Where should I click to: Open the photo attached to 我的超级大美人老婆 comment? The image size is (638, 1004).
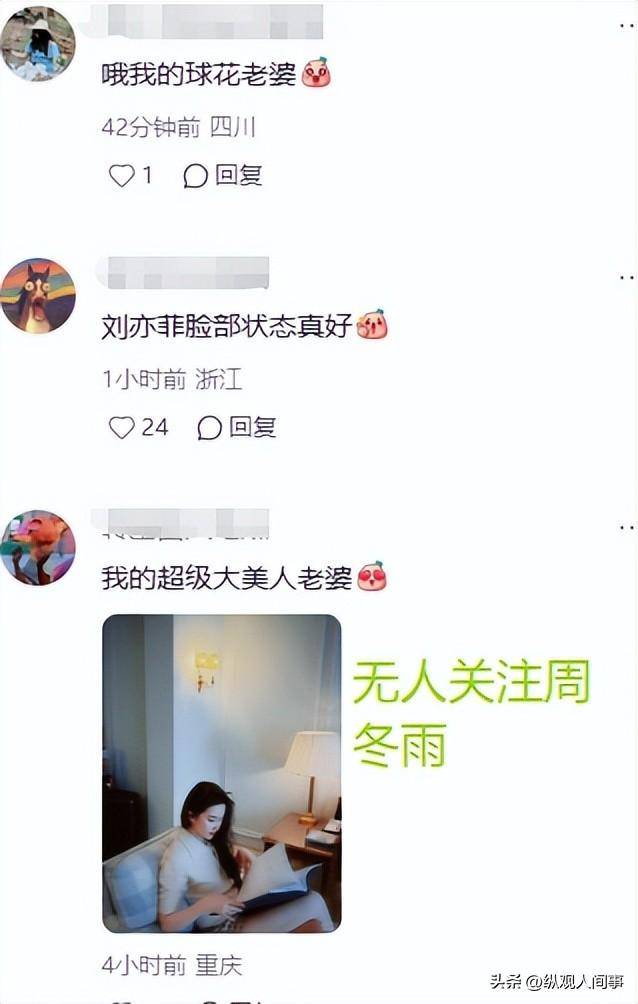coord(222,772)
